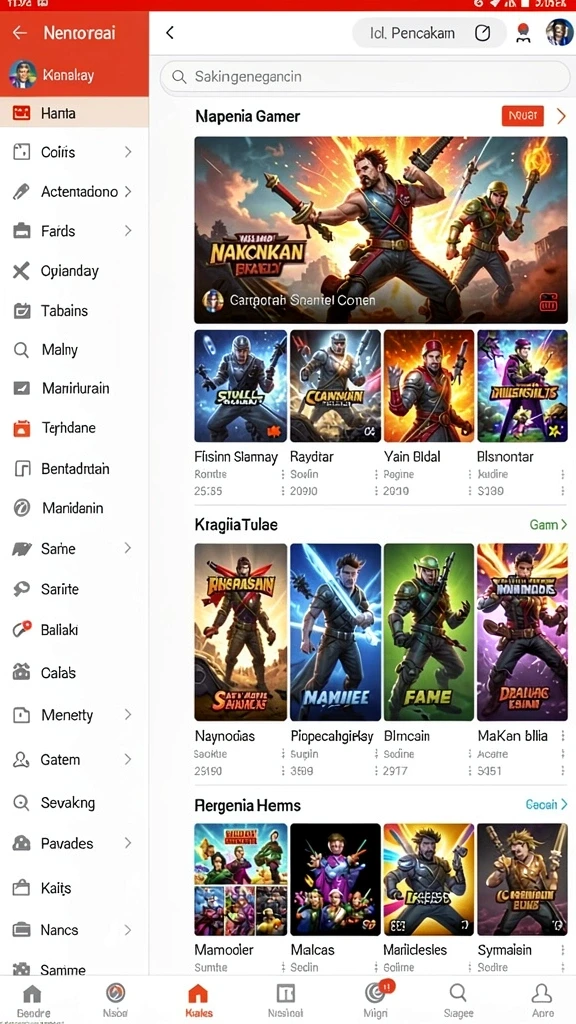Open the Menetty menu row
Screen dimensions: 576x1024
pos(74,715)
